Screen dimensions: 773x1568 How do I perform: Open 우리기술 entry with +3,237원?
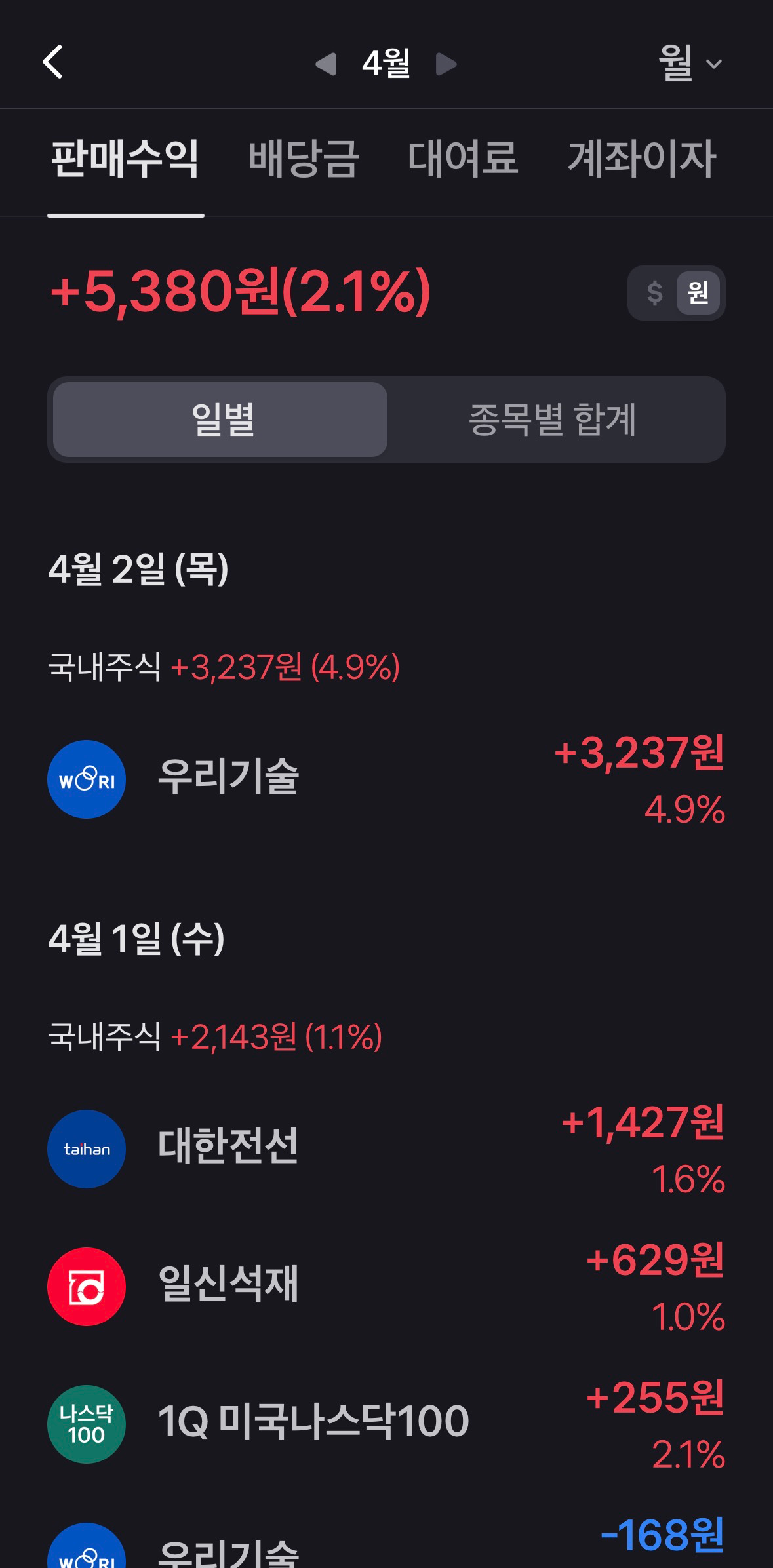(386, 779)
